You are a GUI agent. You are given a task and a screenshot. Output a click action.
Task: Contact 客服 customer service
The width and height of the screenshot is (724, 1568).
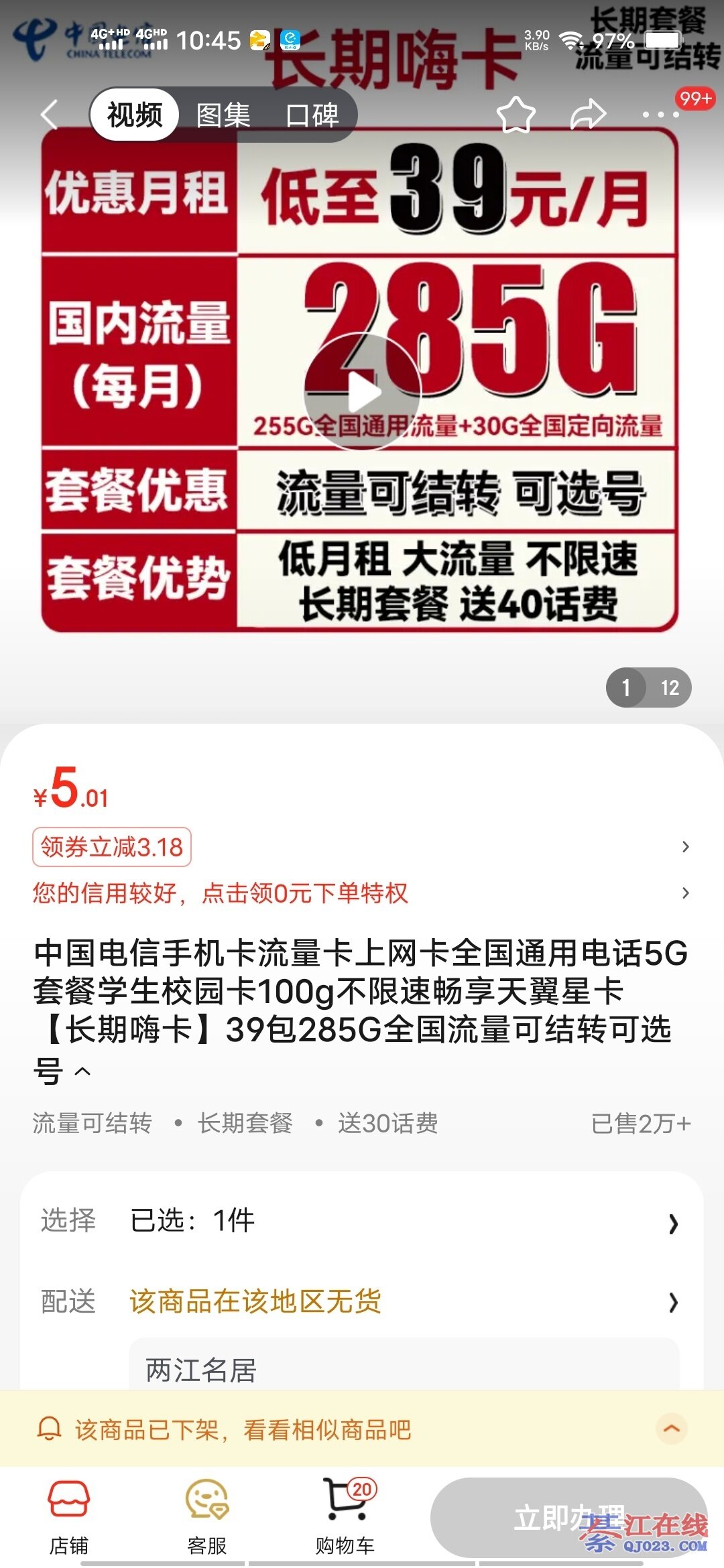(x=207, y=1517)
